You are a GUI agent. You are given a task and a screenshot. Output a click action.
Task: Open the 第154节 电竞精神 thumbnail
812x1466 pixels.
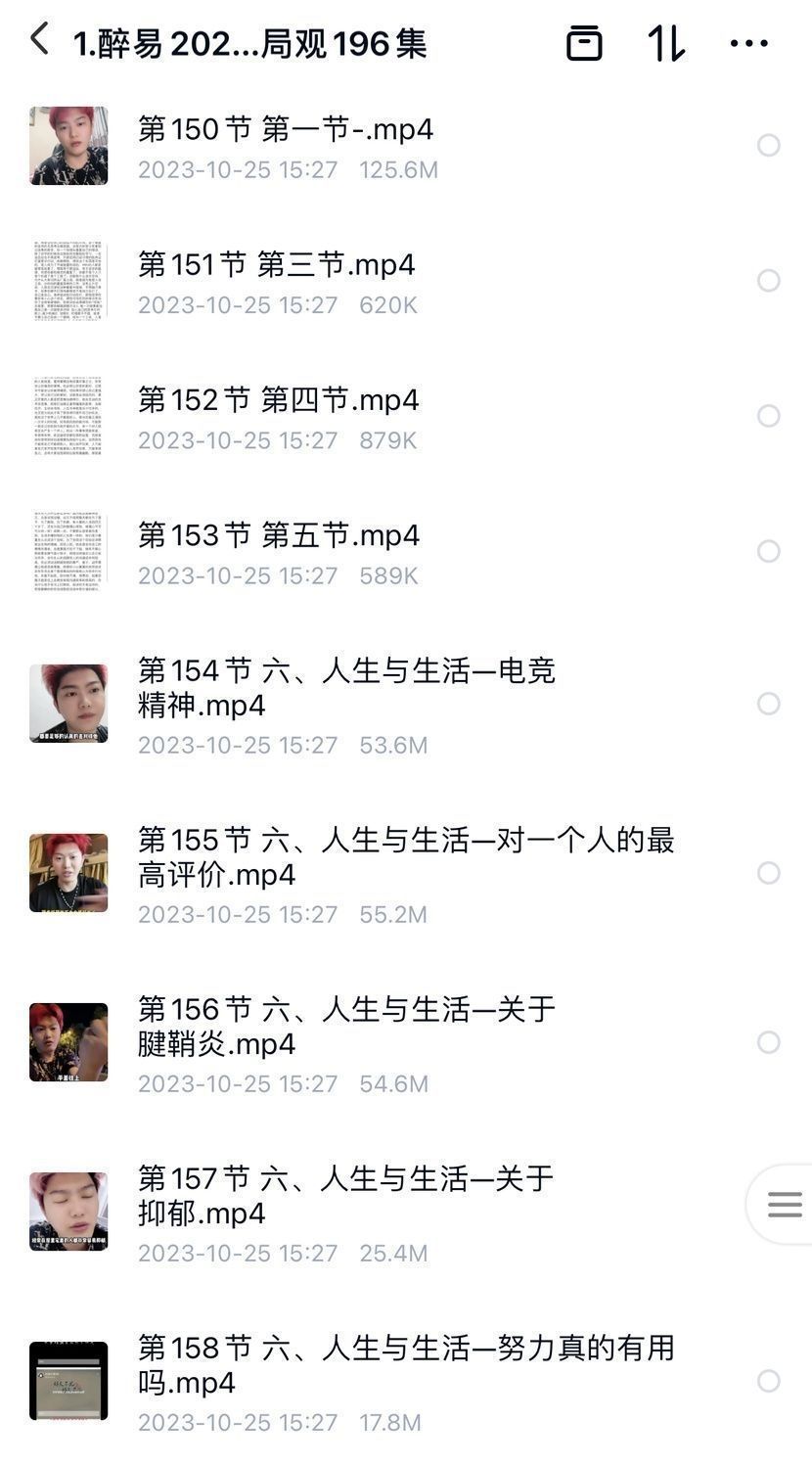pos(67,704)
